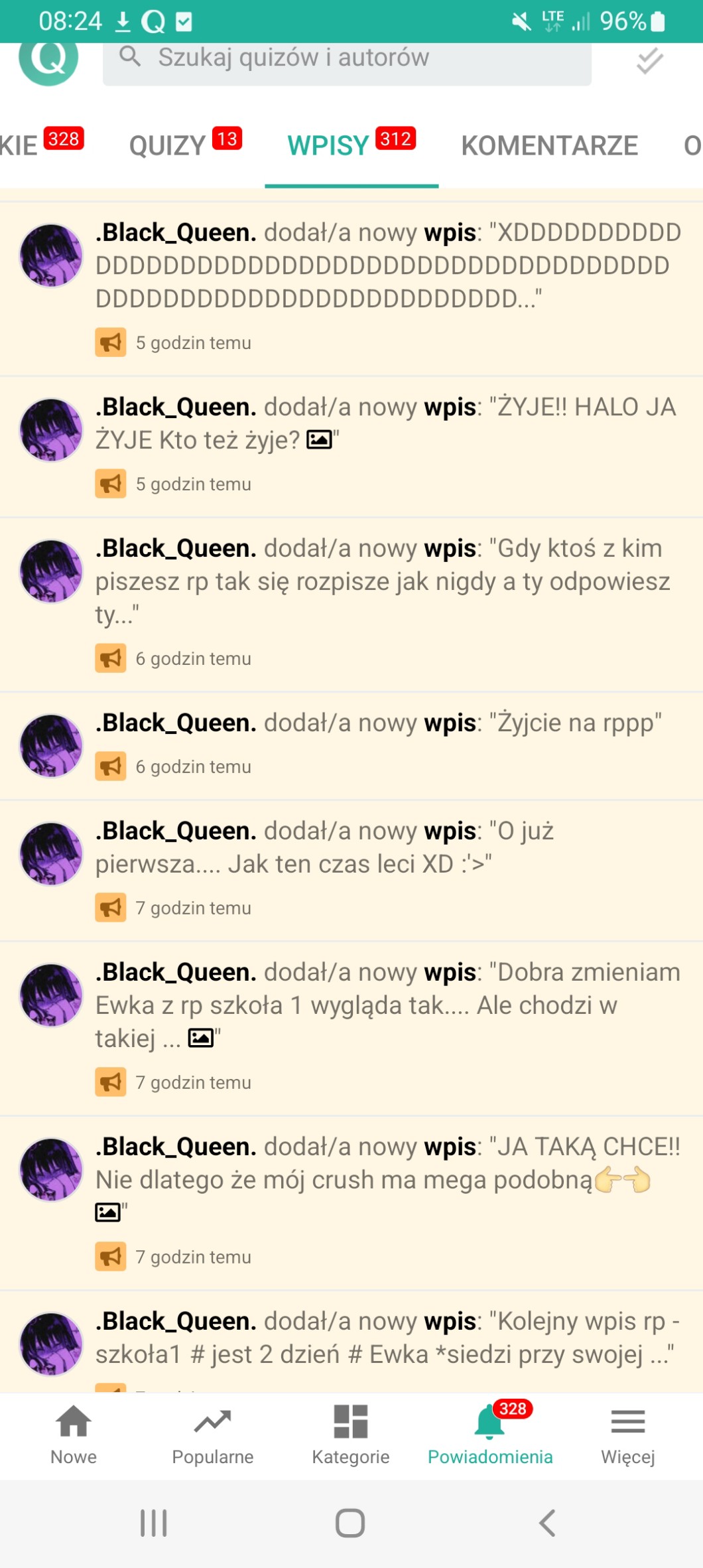Switch to the KOMENTARZE tab
The width and height of the screenshot is (703, 1568).
click(x=549, y=145)
